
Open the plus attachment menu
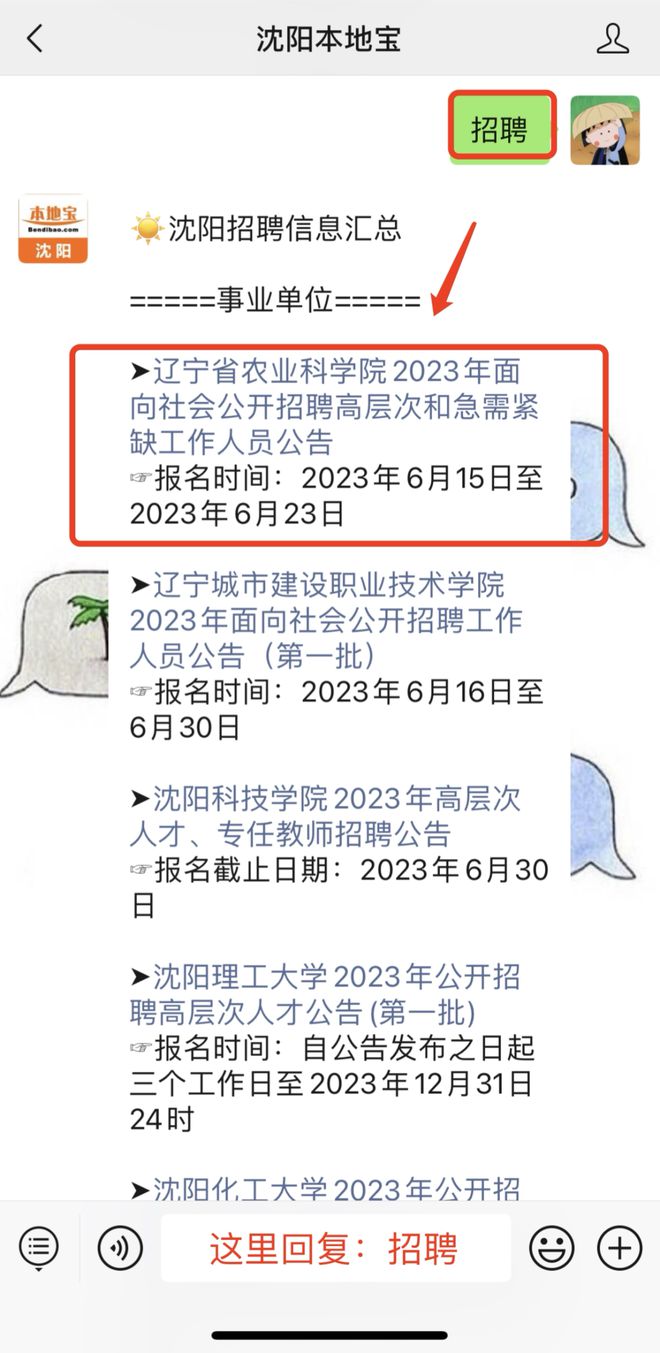pyautogui.click(x=619, y=1248)
